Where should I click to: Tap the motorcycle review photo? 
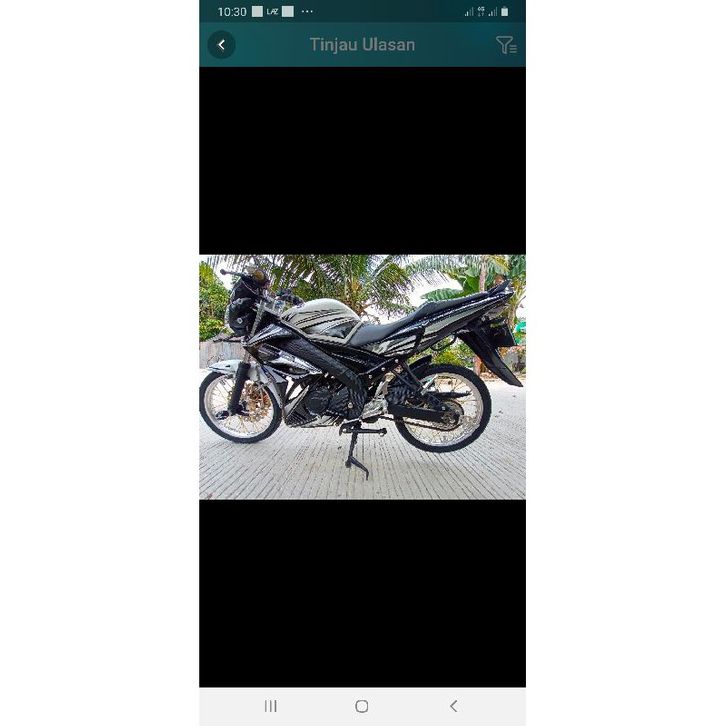pos(362,377)
